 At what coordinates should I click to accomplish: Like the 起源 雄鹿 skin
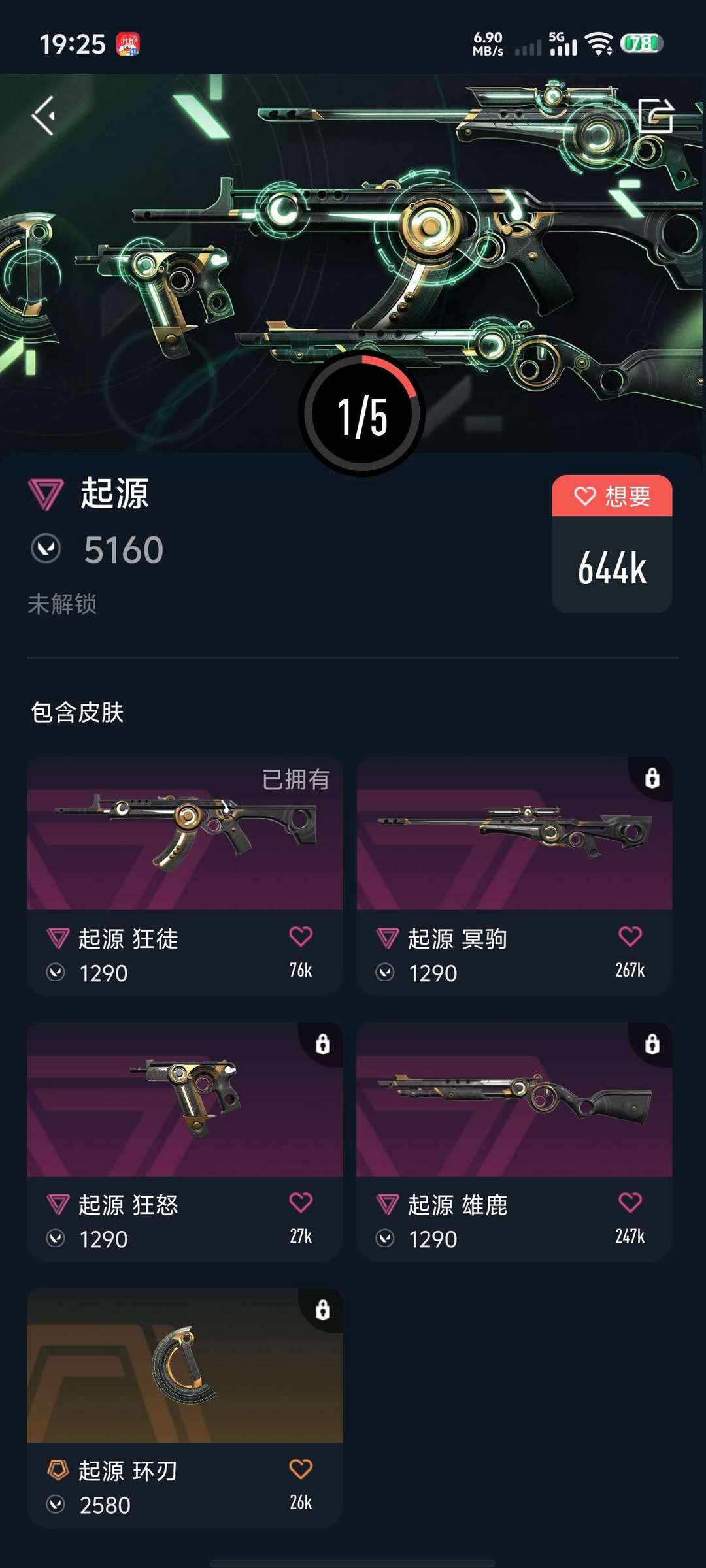click(x=630, y=1203)
